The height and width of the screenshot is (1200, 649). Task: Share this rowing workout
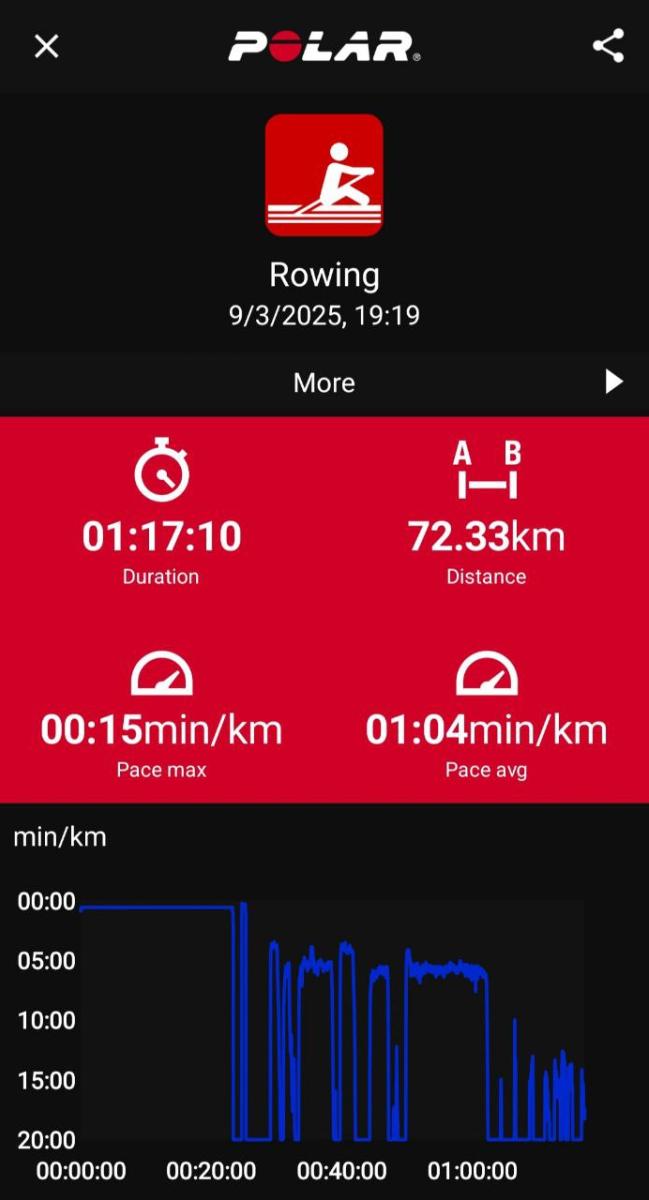coord(608,46)
